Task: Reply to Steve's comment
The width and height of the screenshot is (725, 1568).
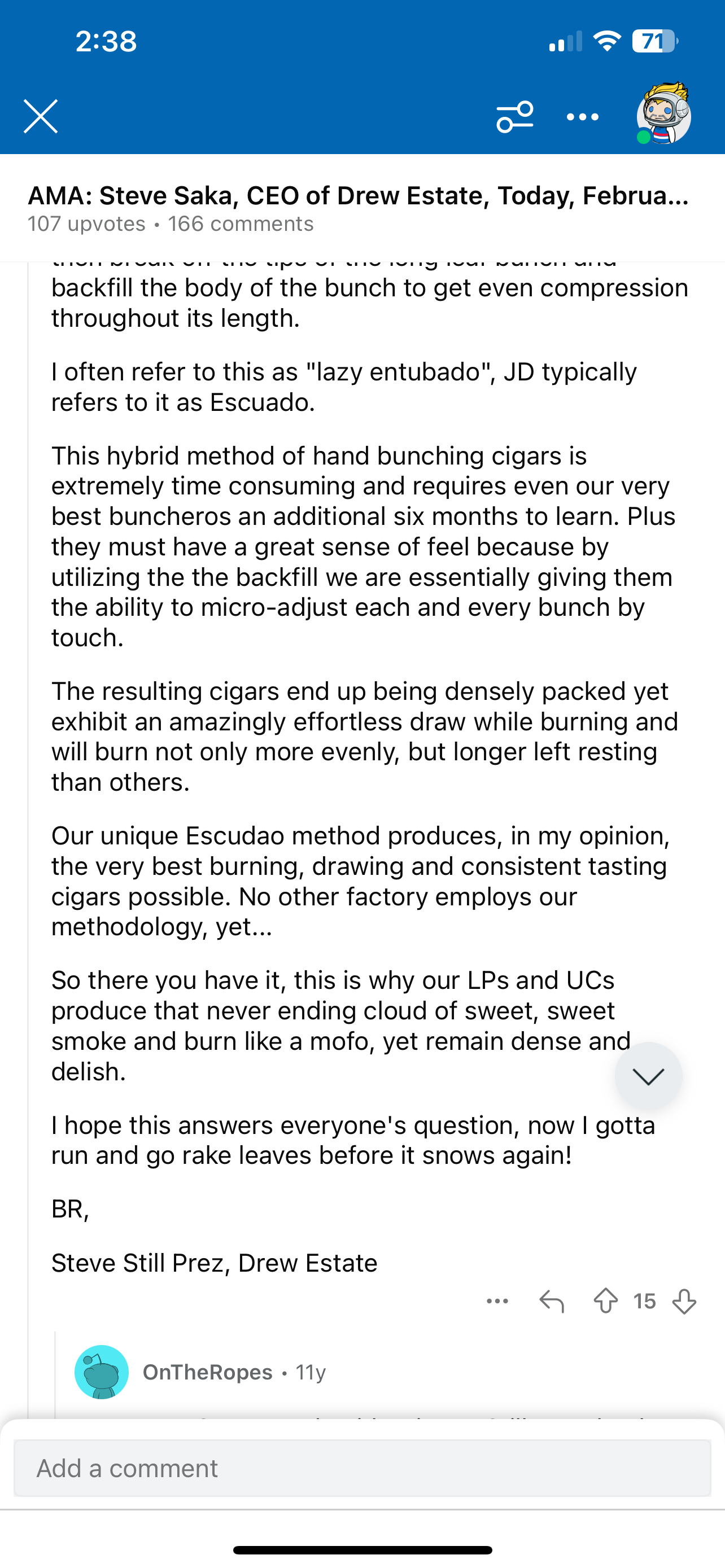Action: point(552,1302)
